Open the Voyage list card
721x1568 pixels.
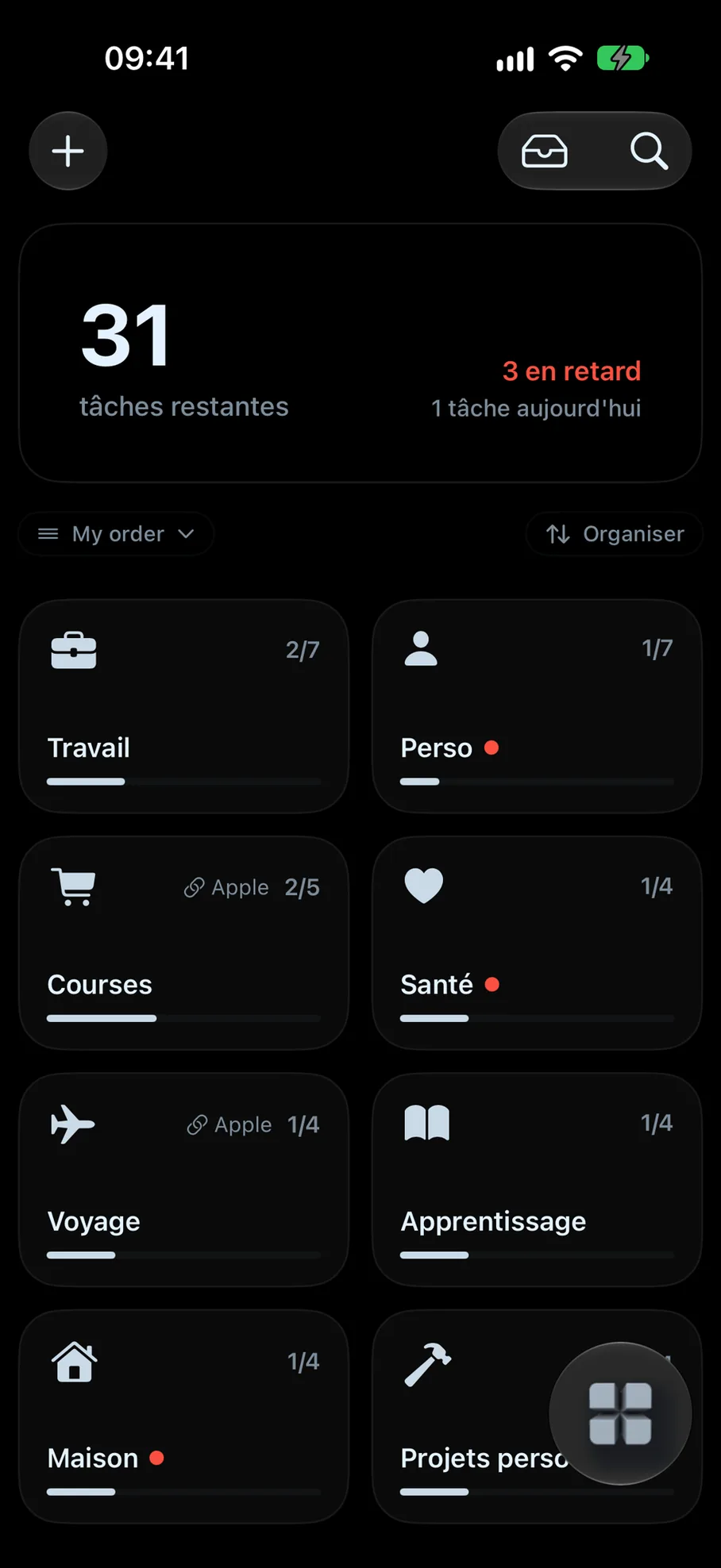tap(183, 1180)
